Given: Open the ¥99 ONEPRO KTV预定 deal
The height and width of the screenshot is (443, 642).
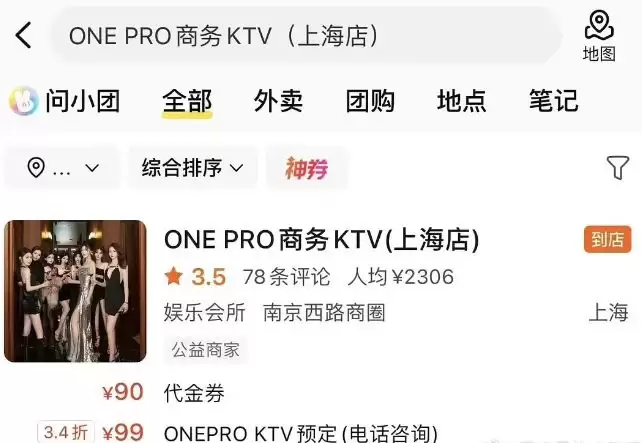Looking at the screenshot, I should tap(300, 433).
